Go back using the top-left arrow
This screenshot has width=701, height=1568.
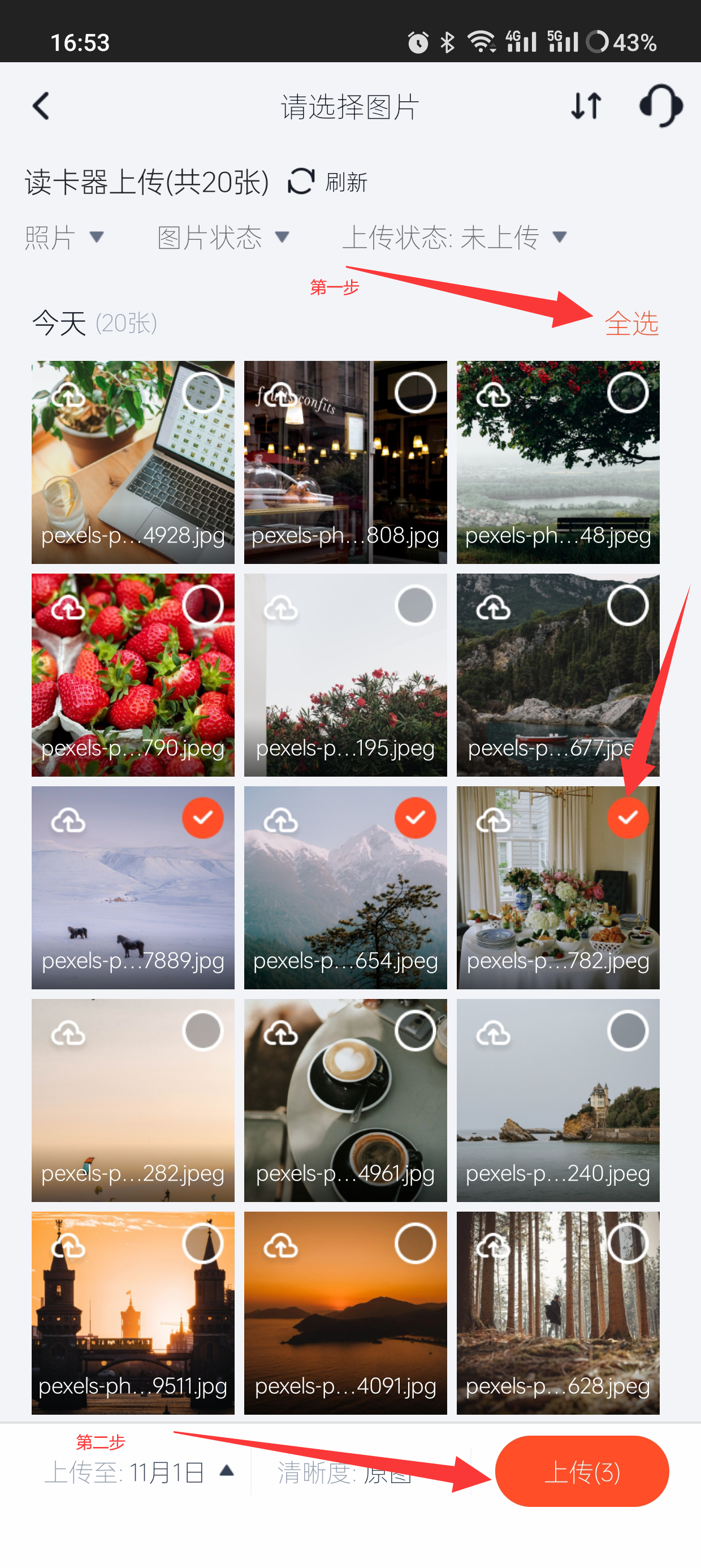coord(41,106)
